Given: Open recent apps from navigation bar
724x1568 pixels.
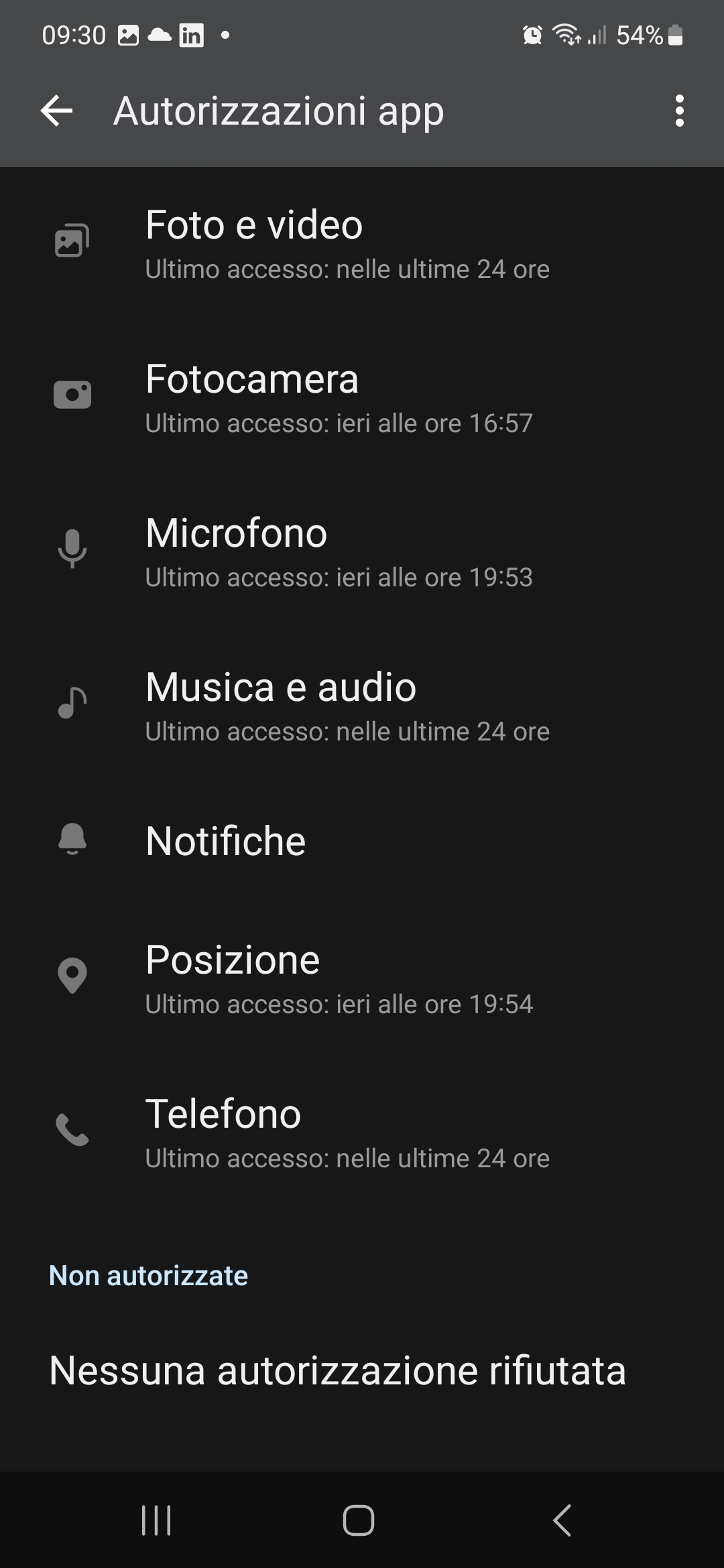Looking at the screenshot, I should click(x=156, y=1520).
